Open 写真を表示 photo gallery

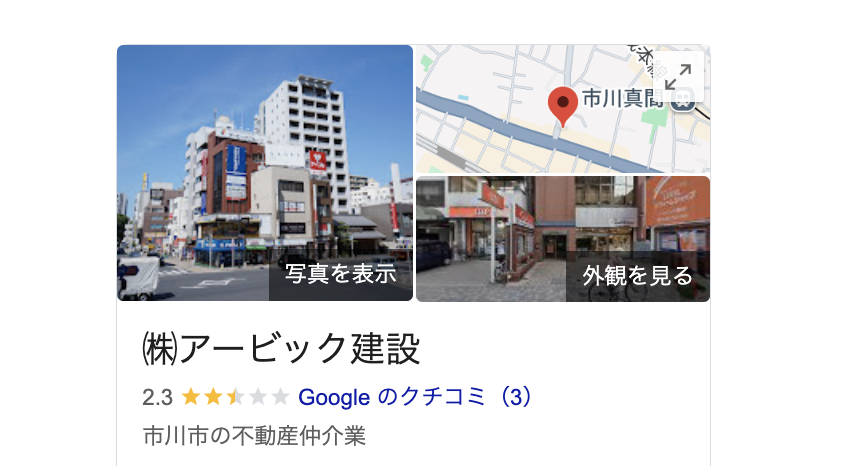click(x=341, y=275)
